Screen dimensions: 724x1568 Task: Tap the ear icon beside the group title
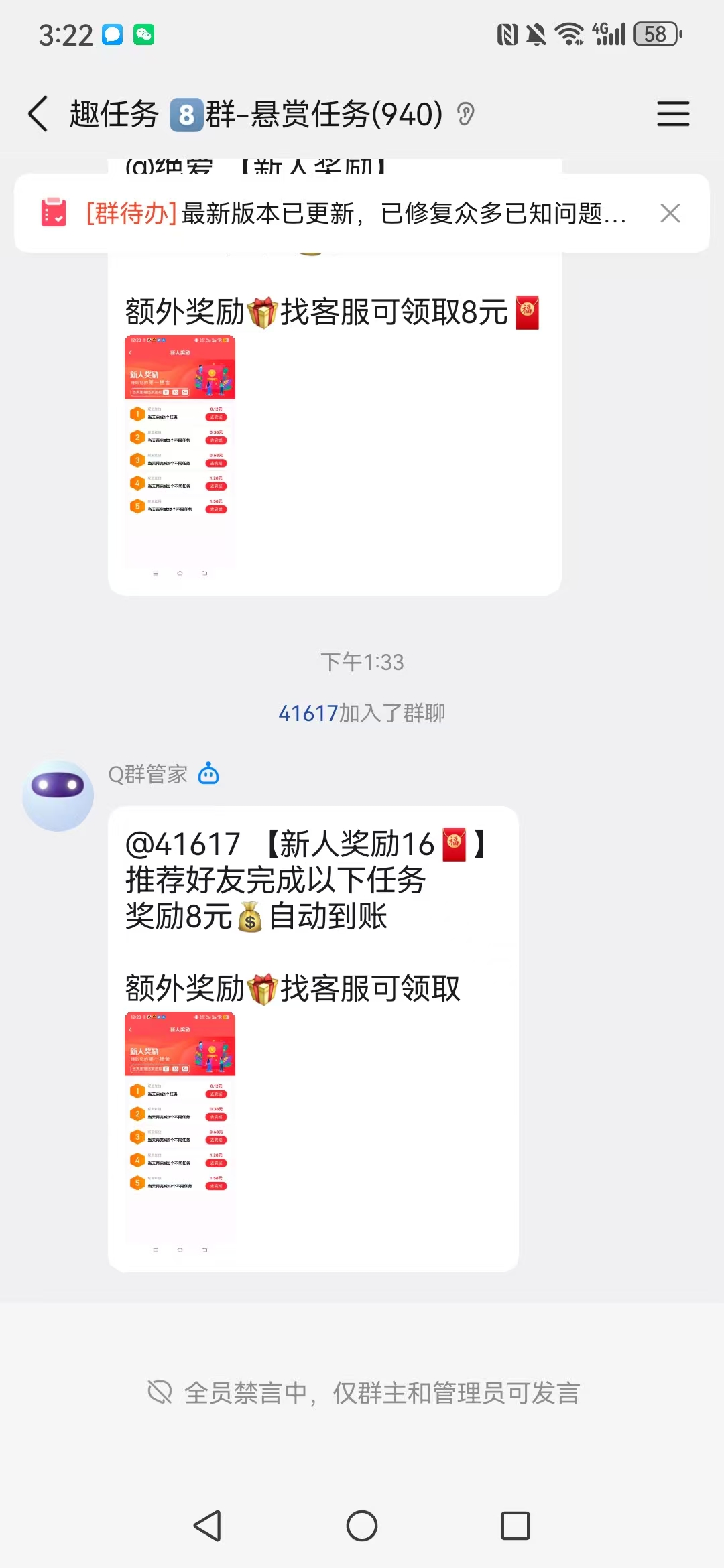tap(464, 115)
